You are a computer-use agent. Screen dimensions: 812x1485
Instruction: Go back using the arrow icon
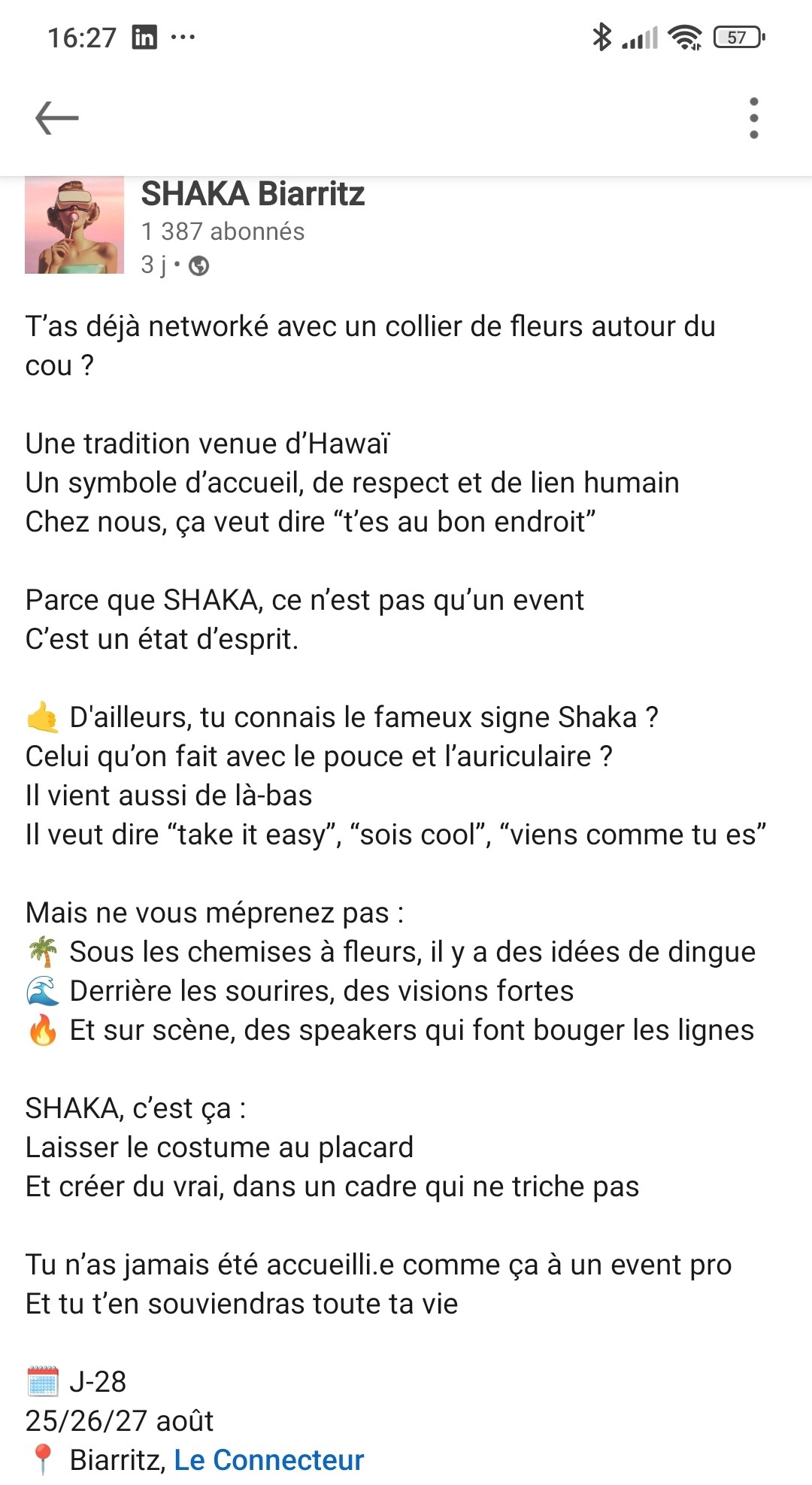[57, 118]
